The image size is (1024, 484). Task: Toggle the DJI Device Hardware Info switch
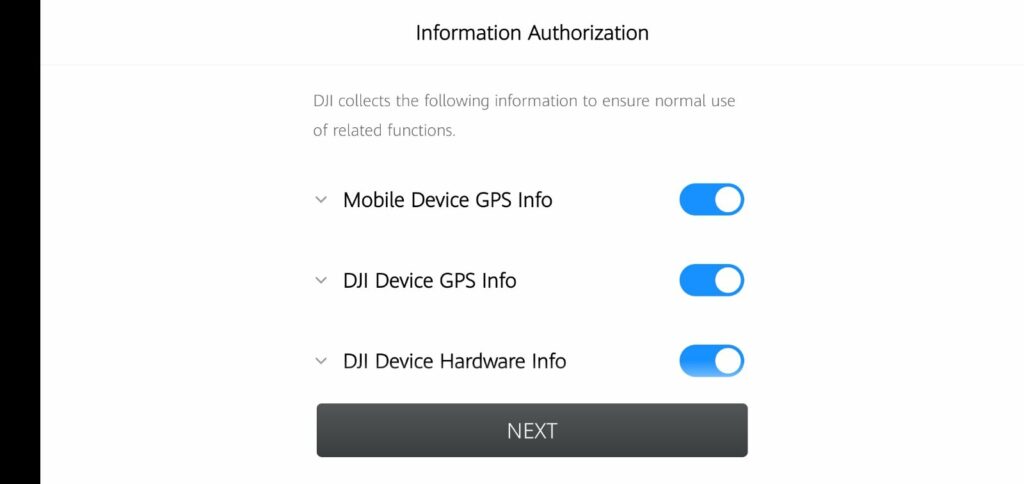pyautogui.click(x=711, y=361)
